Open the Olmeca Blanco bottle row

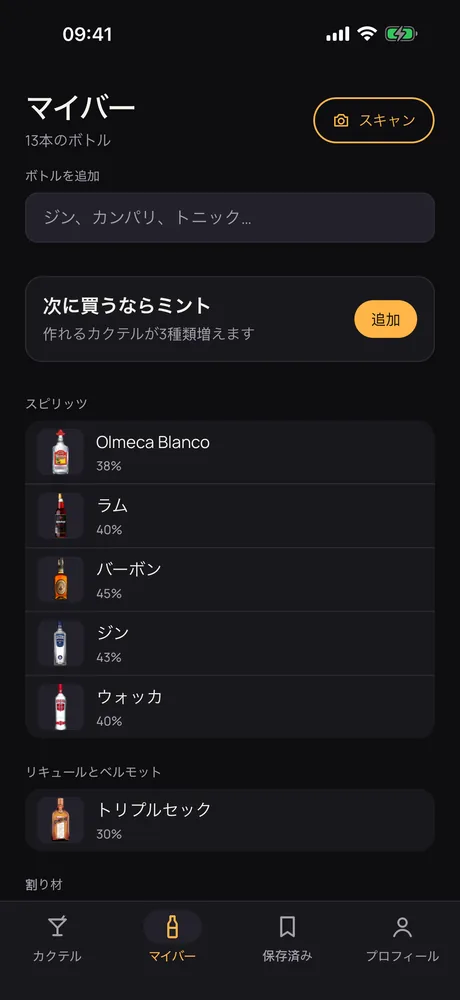230,452
